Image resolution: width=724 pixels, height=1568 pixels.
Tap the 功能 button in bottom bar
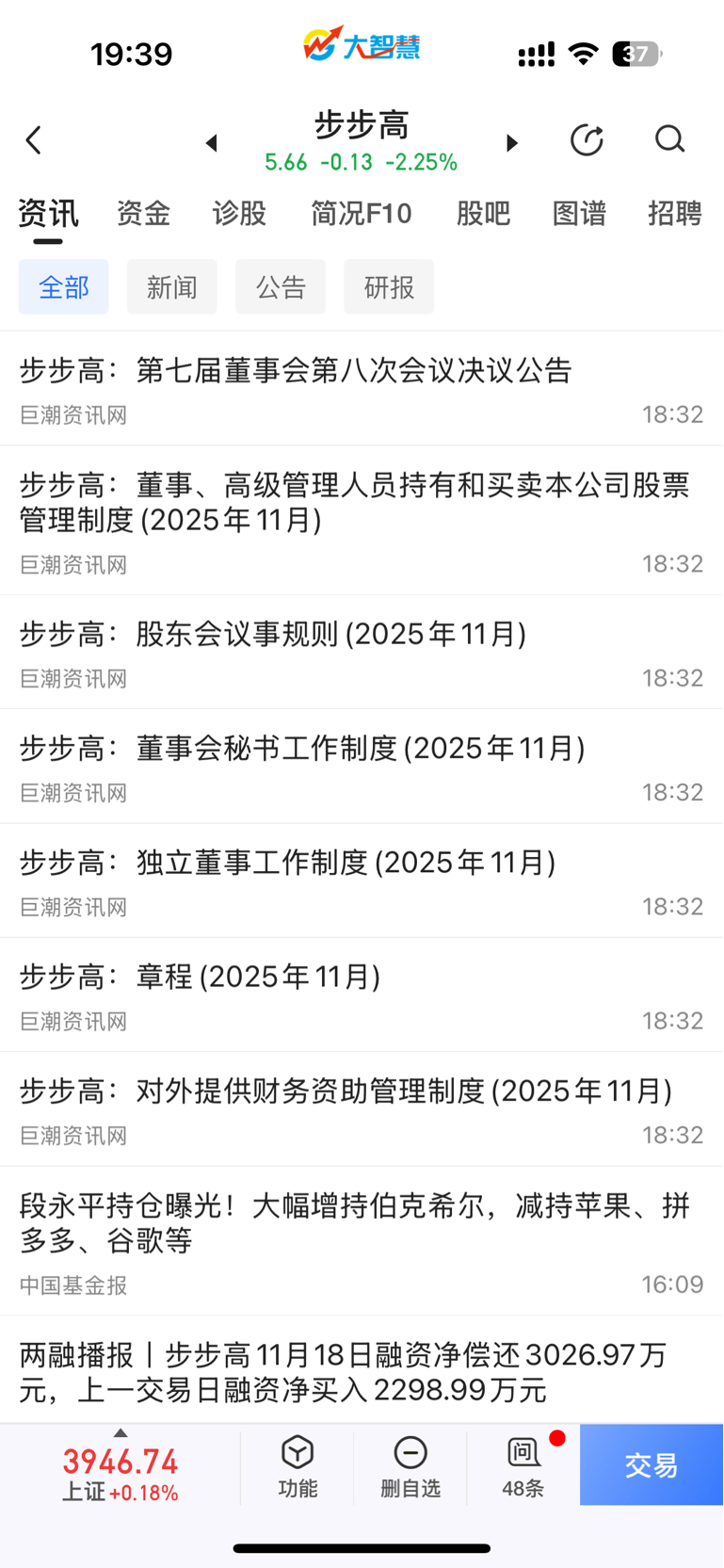[298, 1465]
